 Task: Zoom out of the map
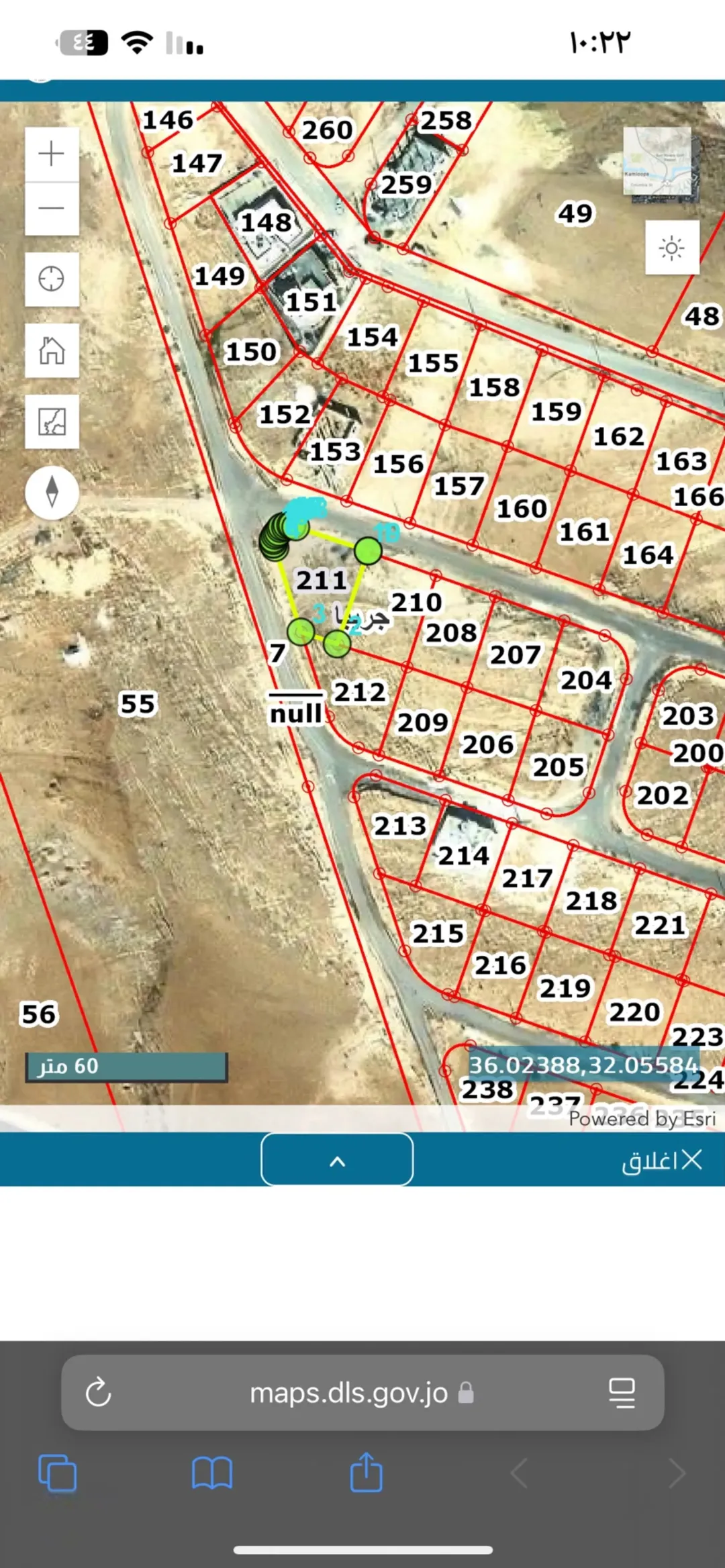52,209
